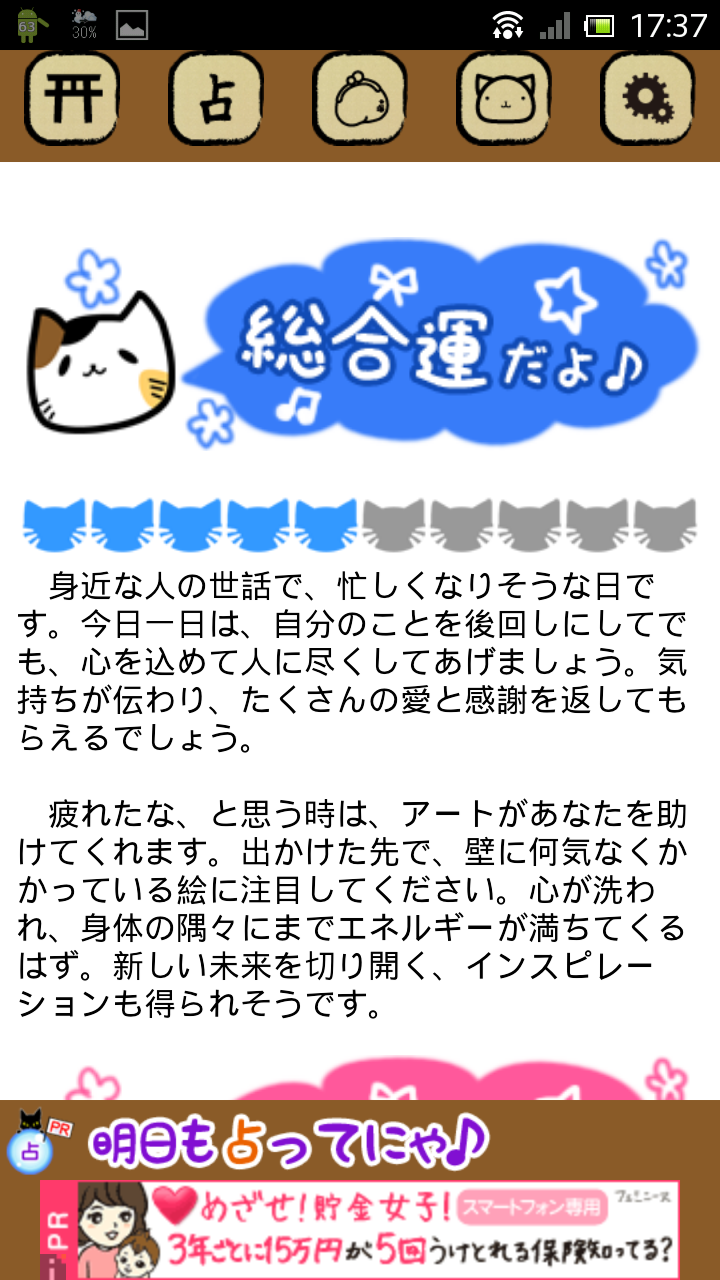Screen dimensions: 720x1280
Task: Open the coin purse icon
Action: (x=360, y=99)
